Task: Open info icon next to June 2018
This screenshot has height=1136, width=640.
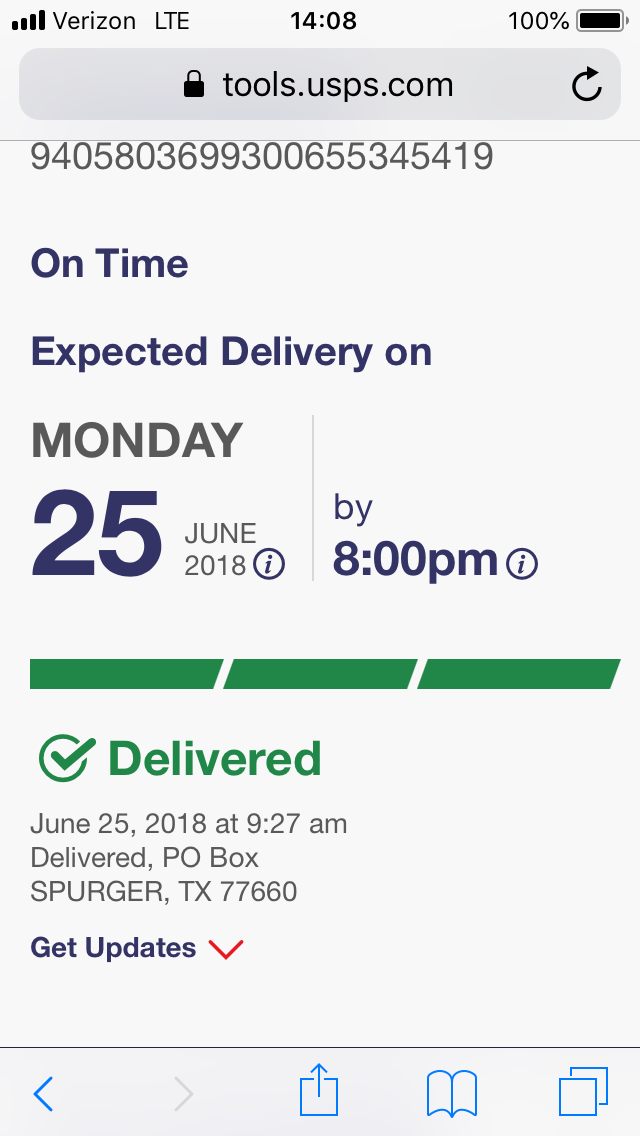Action: click(269, 564)
